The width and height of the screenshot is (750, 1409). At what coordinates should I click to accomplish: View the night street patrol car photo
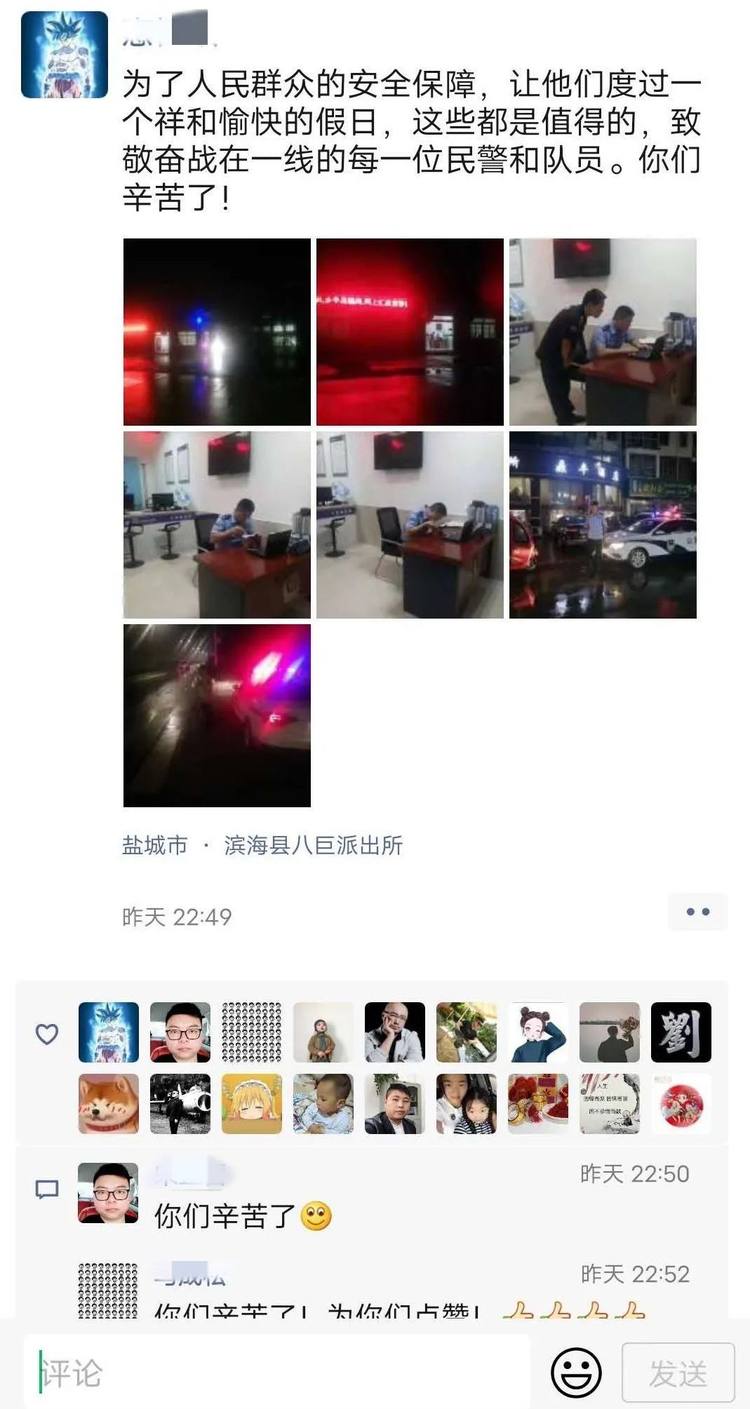click(602, 524)
